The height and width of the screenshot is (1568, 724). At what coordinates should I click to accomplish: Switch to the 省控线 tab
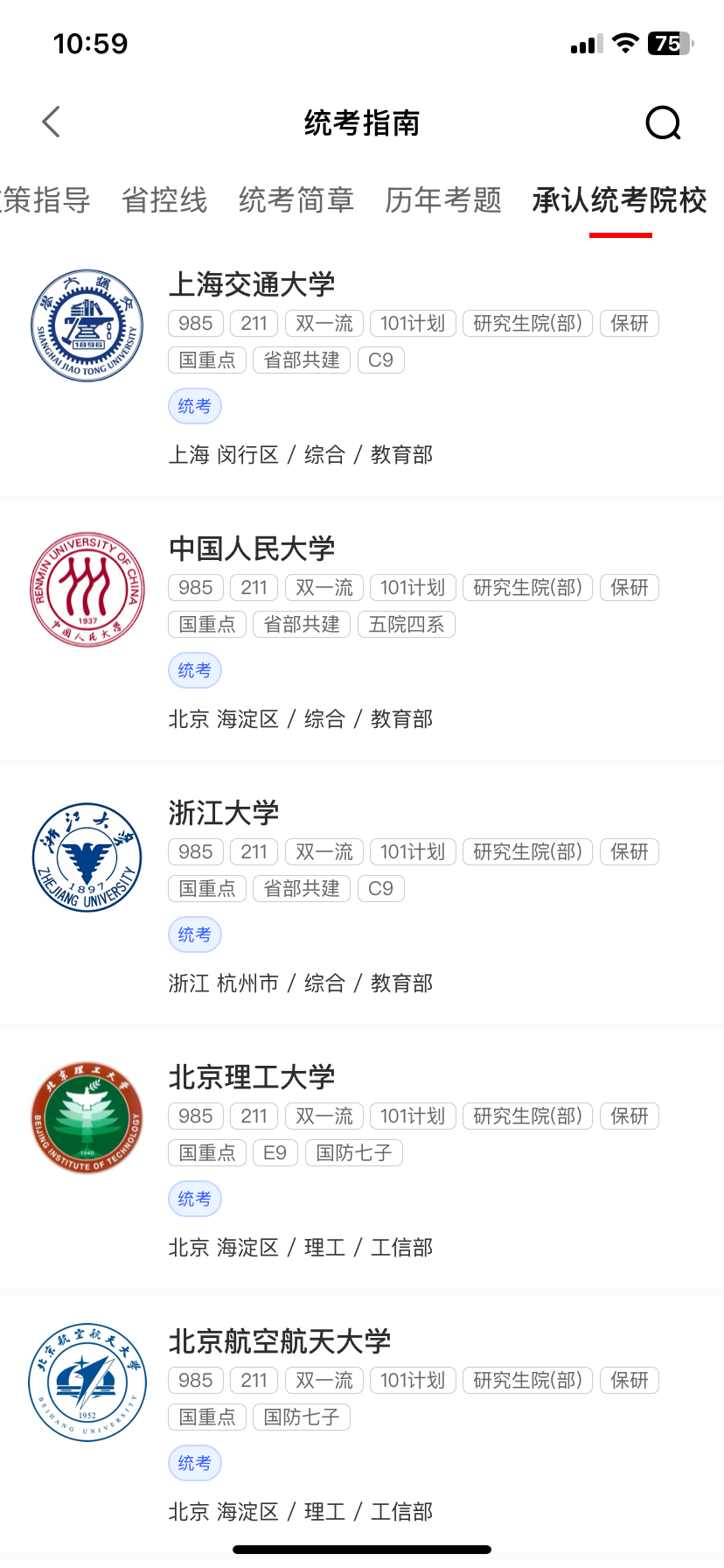coord(164,200)
